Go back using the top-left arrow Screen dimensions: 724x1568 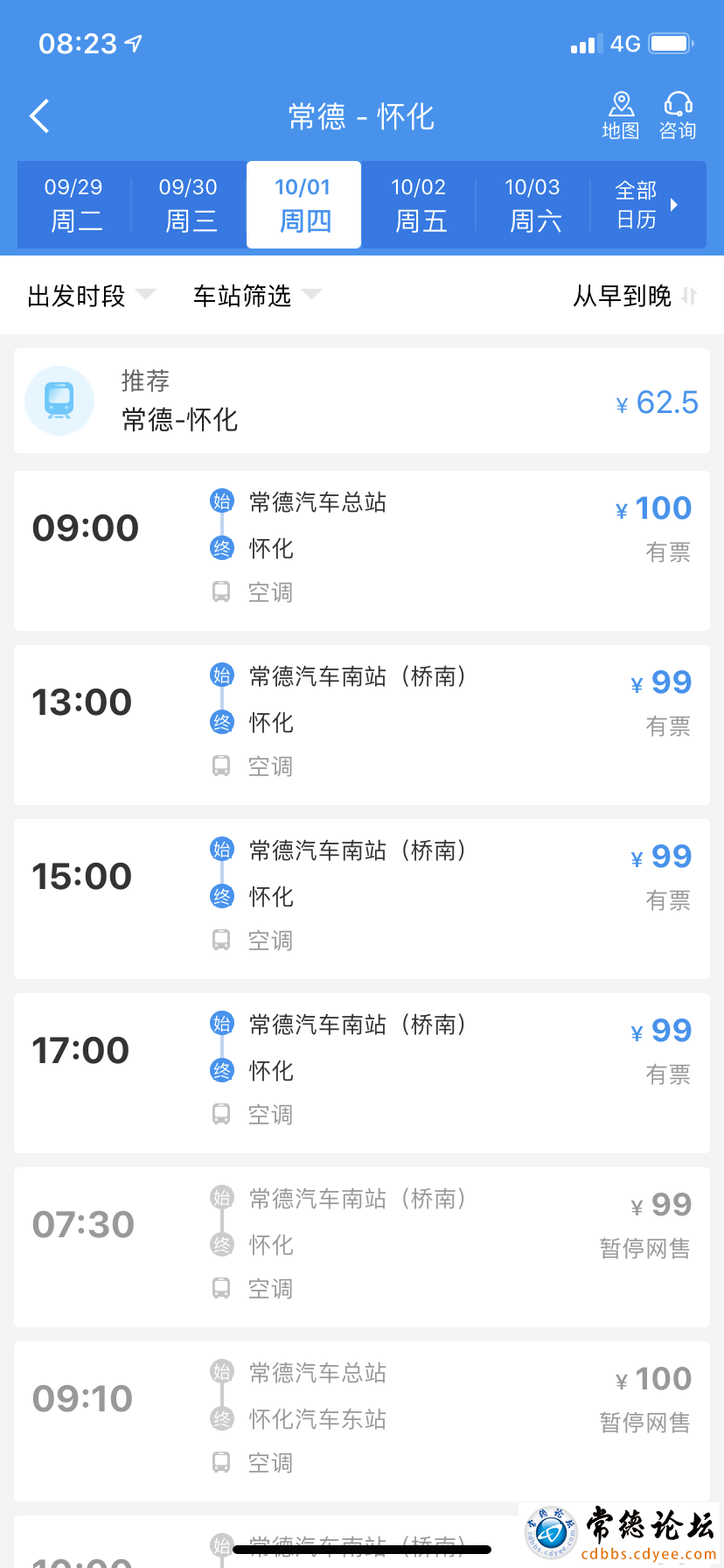click(x=39, y=115)
